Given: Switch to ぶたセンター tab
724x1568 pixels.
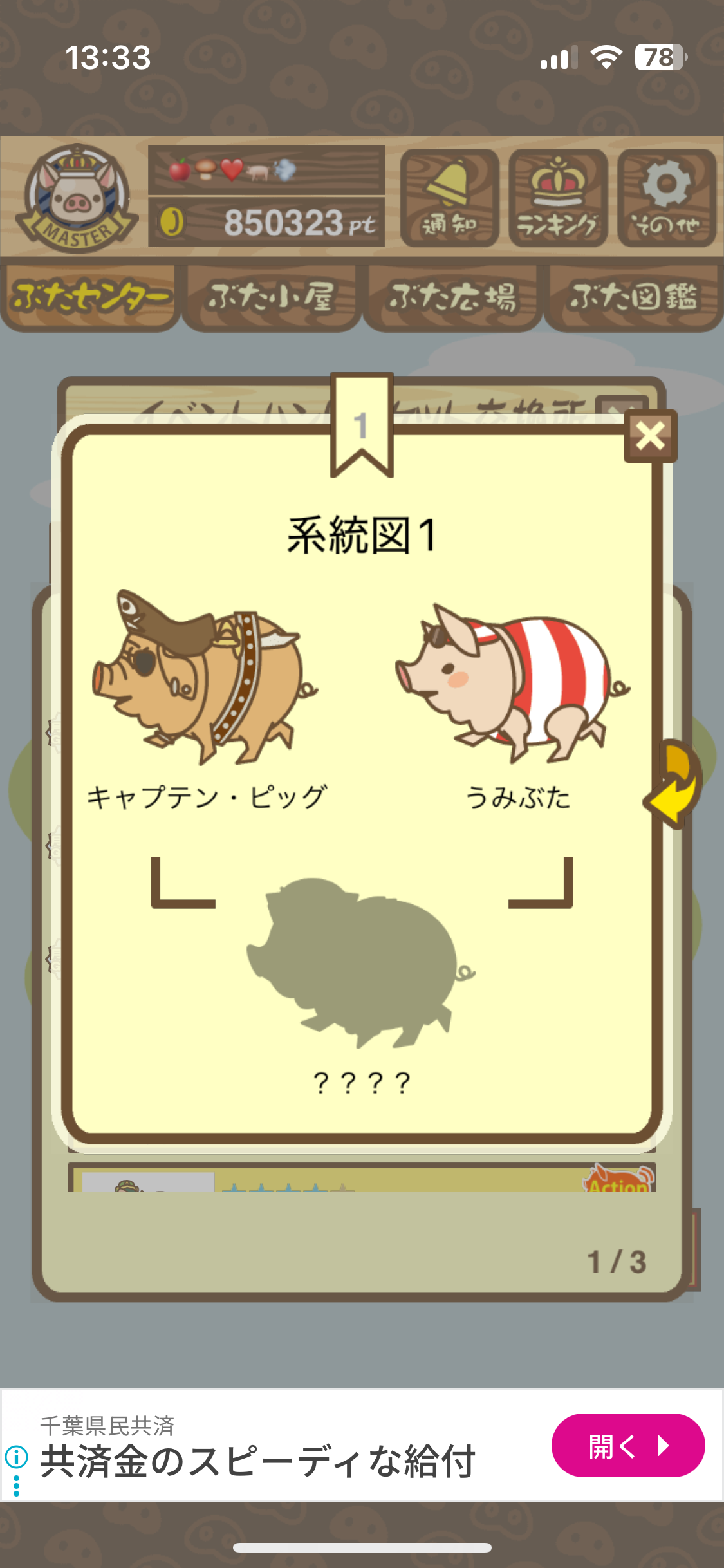Looking at the screenshot, I should pos(91,297).
